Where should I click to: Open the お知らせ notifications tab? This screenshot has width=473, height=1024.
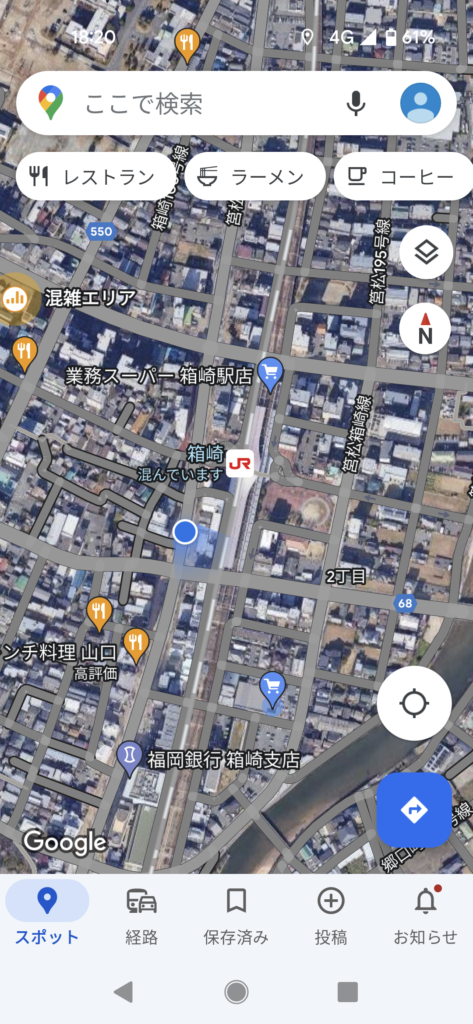426,914
